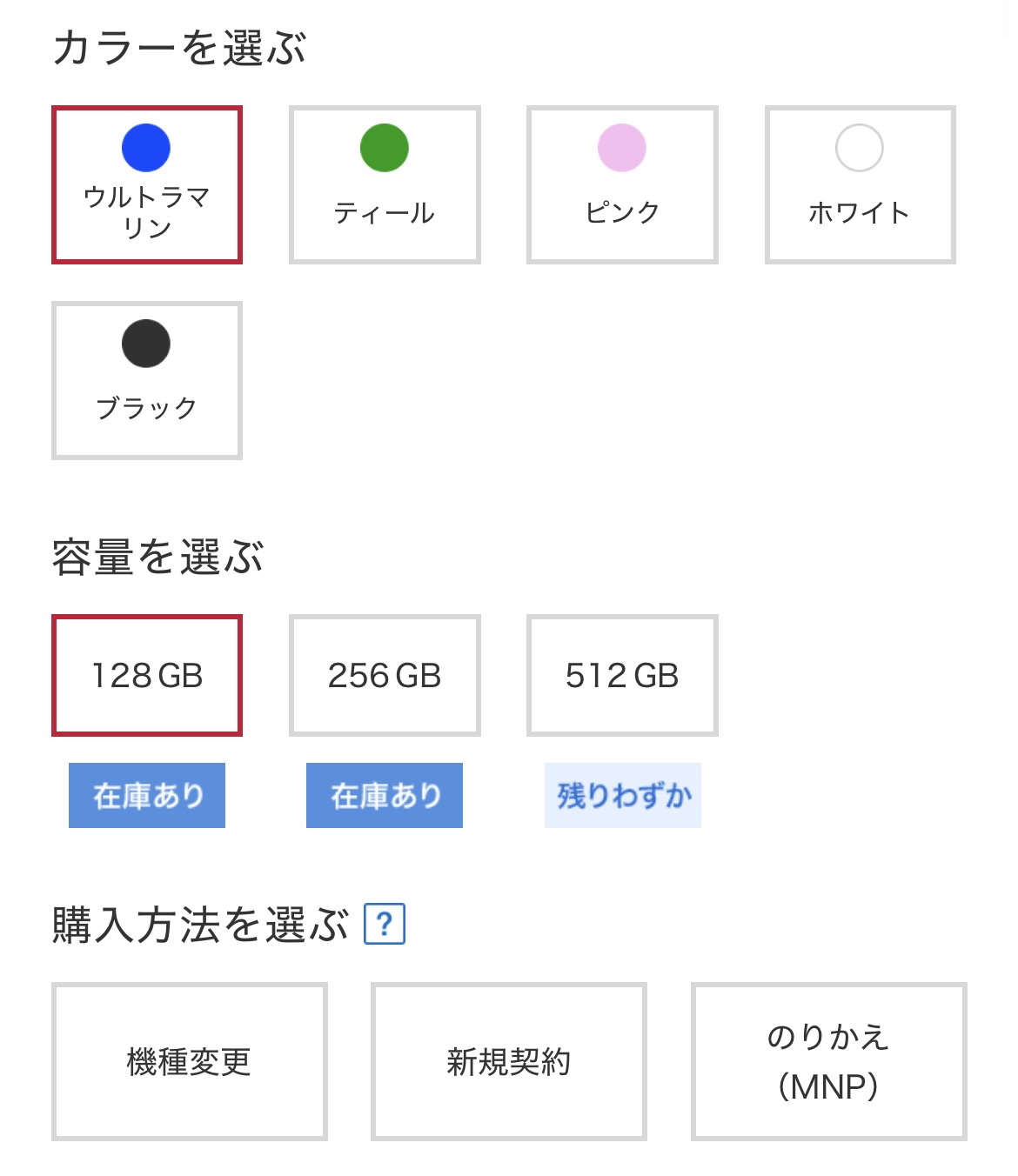This screenshot has width=1018, height=1176.
Task: Tap the pink color dot inside its box
Action: pos(621,148)
